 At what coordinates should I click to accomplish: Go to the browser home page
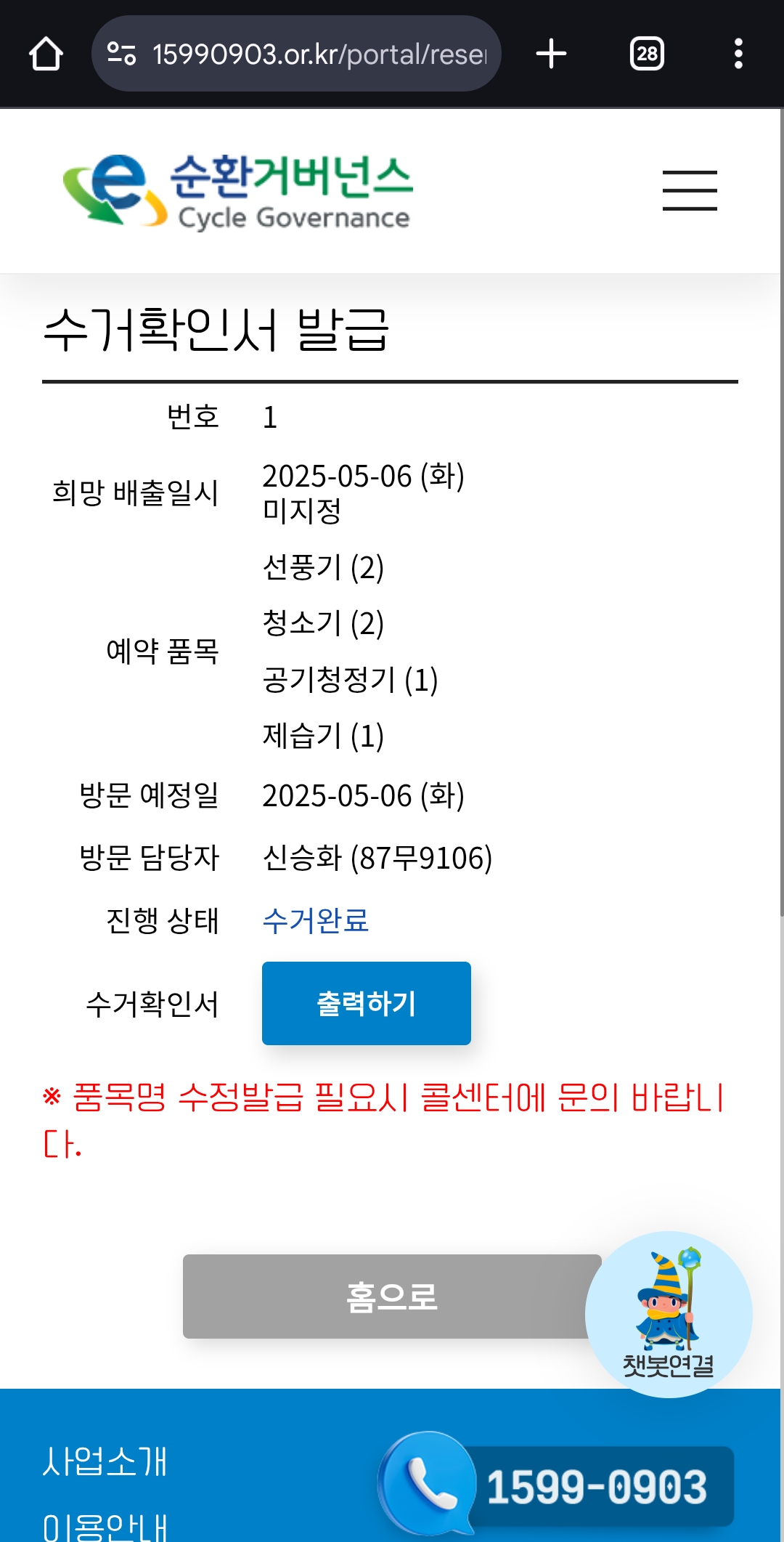point(46,54)
